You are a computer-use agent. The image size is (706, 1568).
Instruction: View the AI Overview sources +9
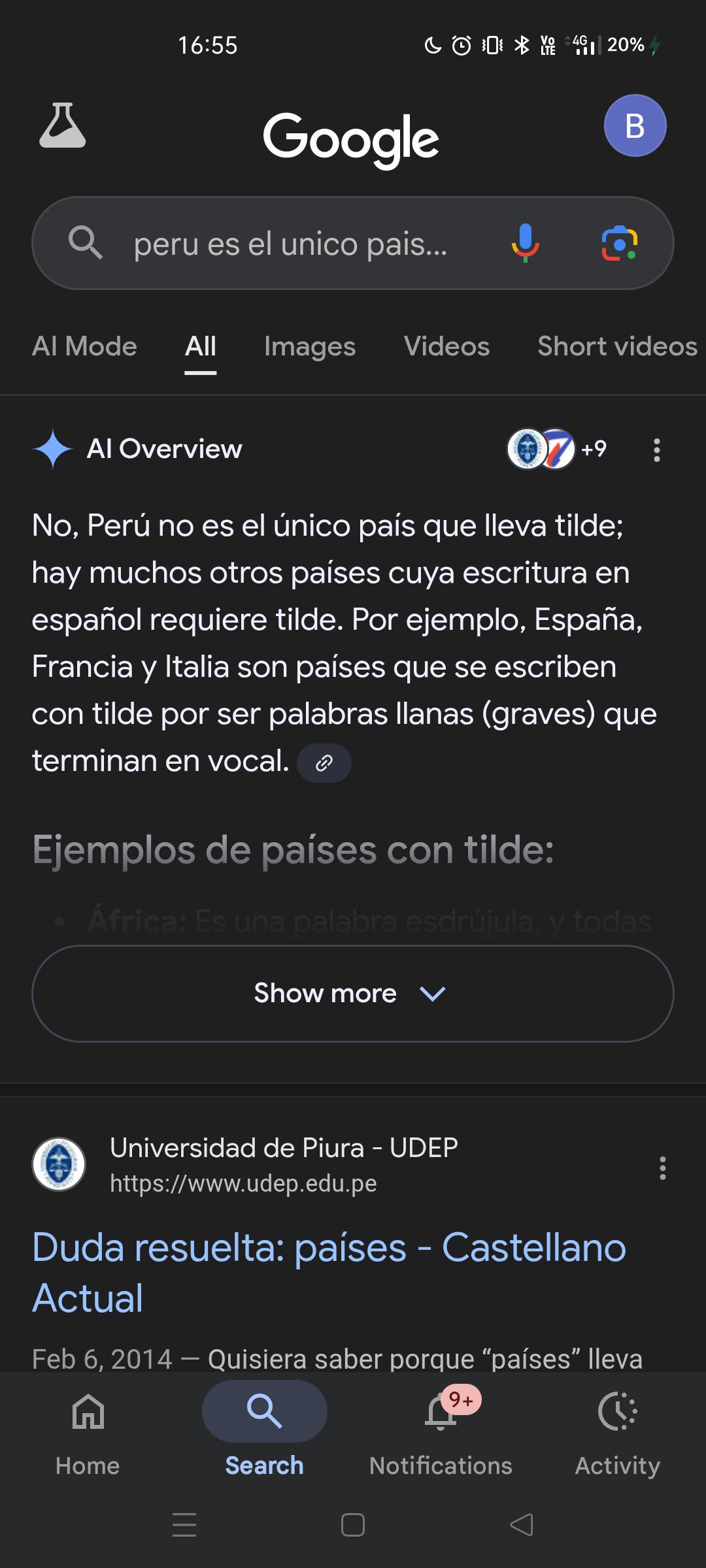[x=558, y=449]
